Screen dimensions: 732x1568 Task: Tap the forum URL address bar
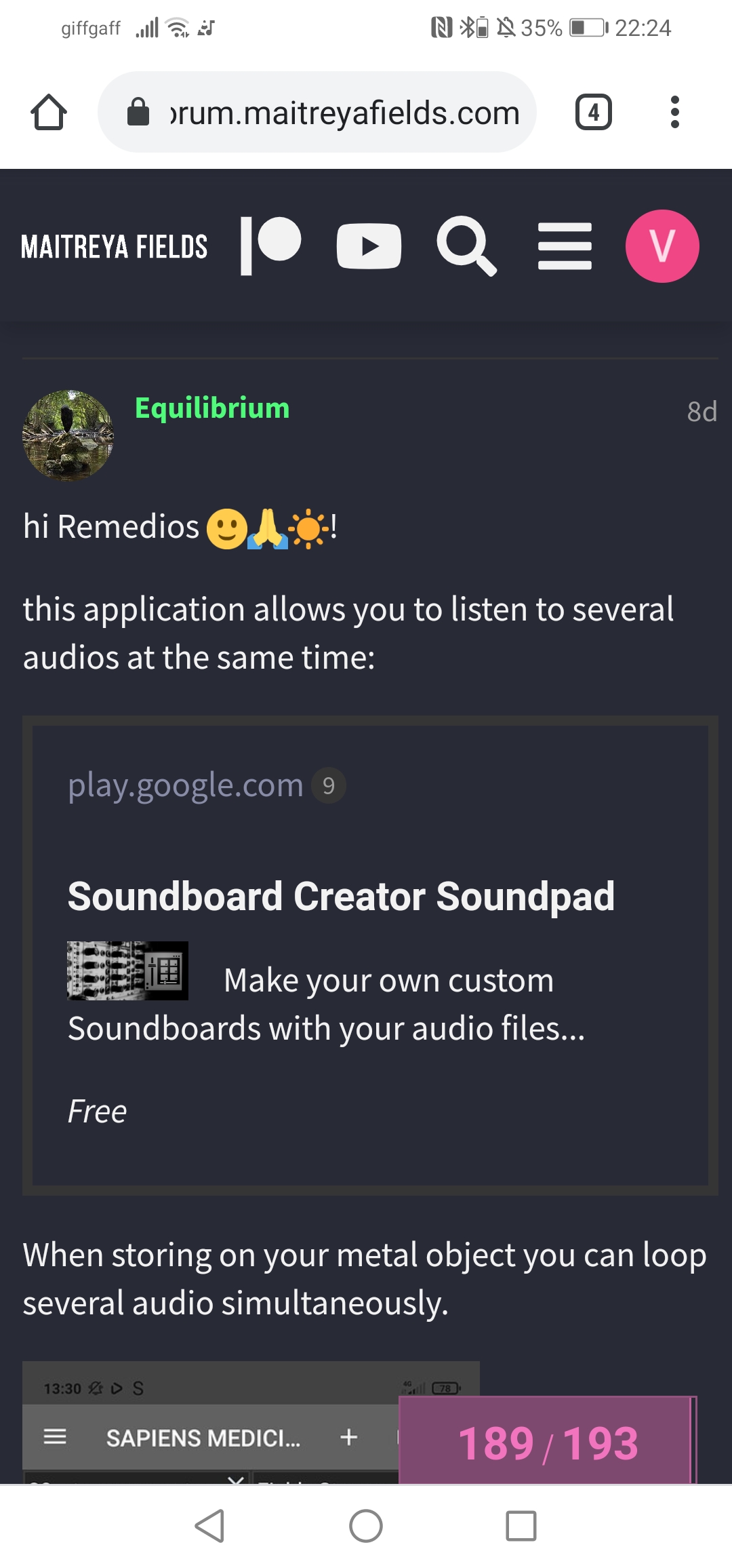(317, 113)
